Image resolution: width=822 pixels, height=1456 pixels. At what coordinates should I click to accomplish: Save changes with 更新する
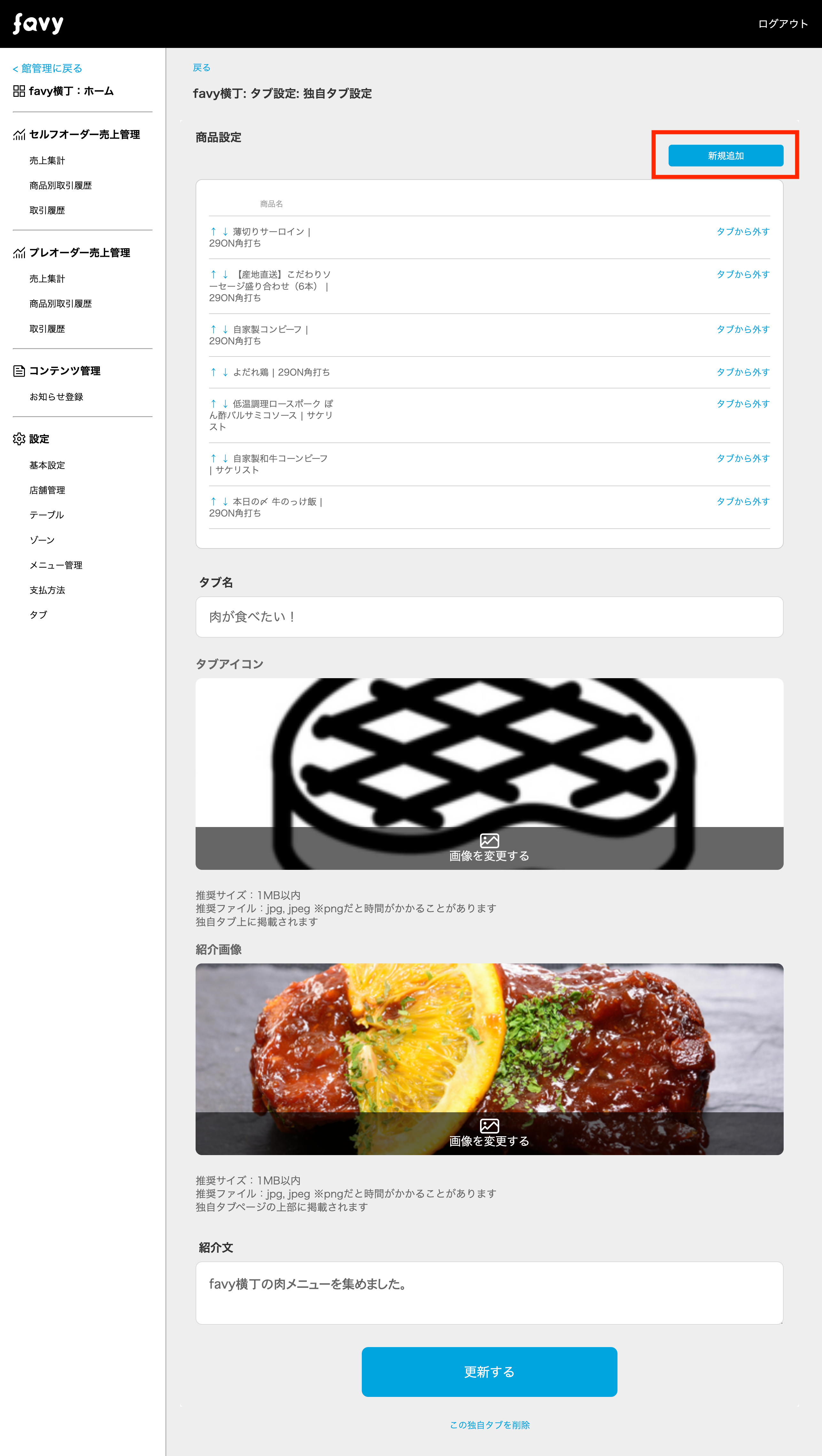[489, 1372]
